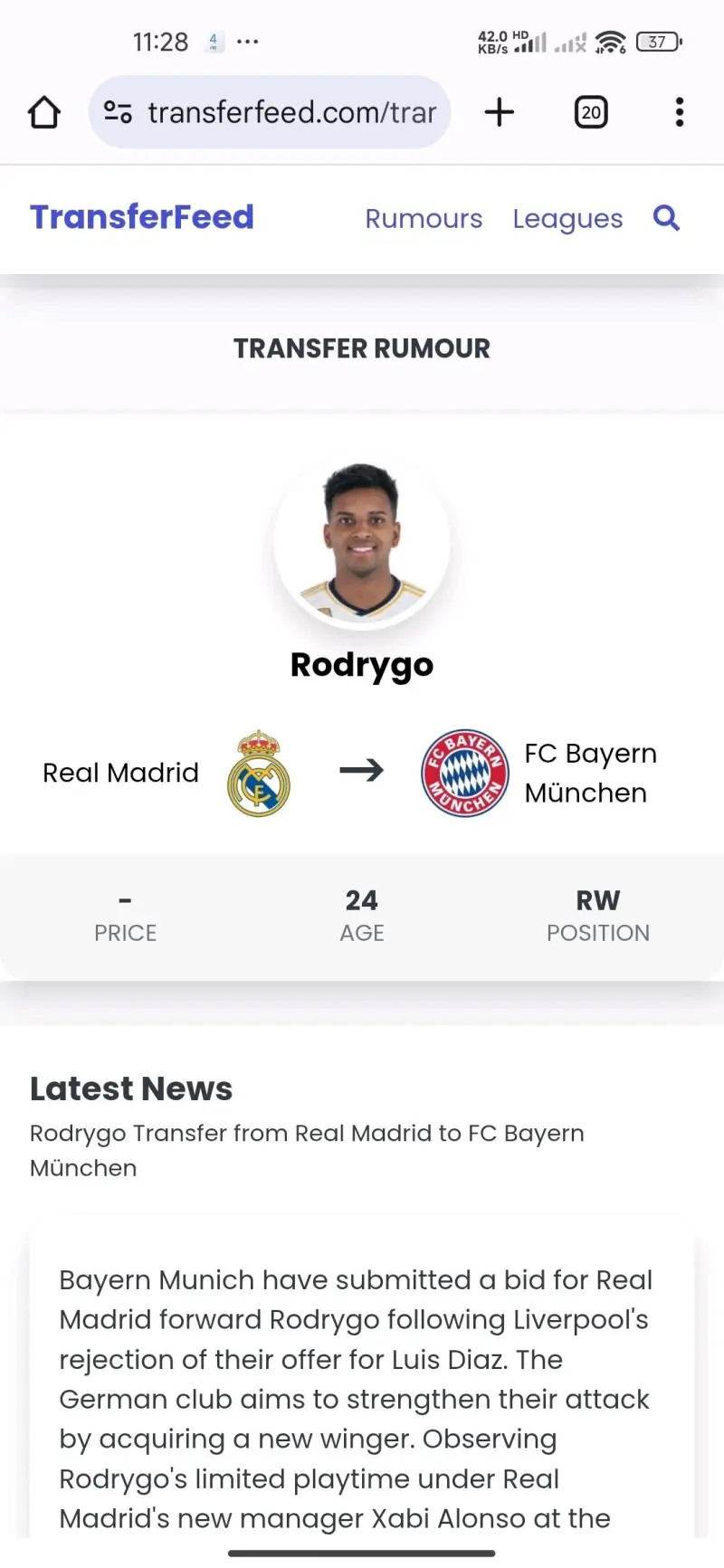Screen dimensions: 724x1568
Task: Open the browser overflow menu
Action: click(x=679, y=113)
